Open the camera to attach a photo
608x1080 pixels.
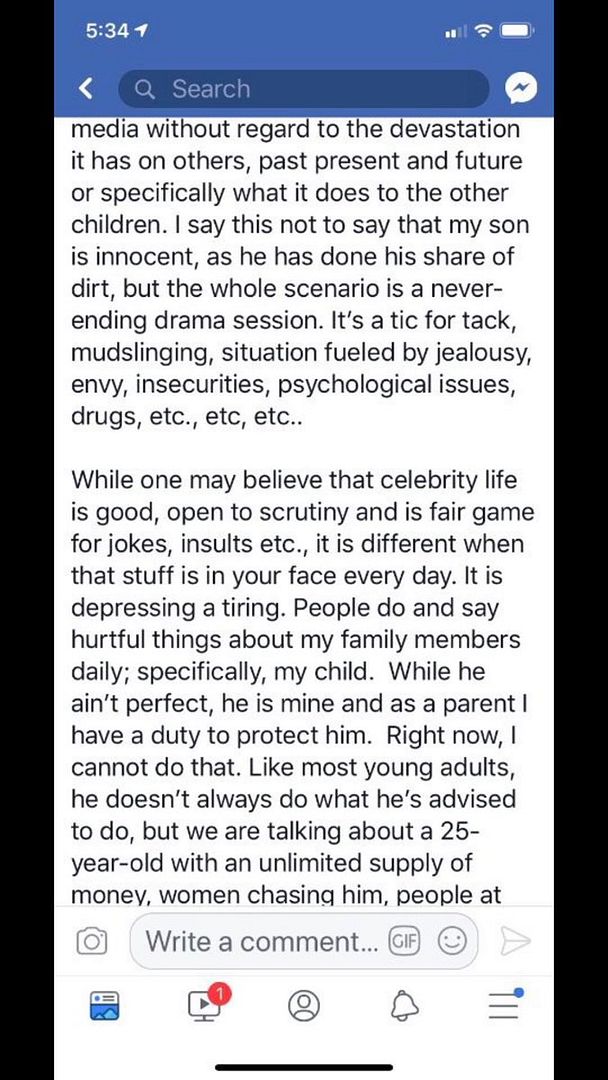tap(92, 942)
